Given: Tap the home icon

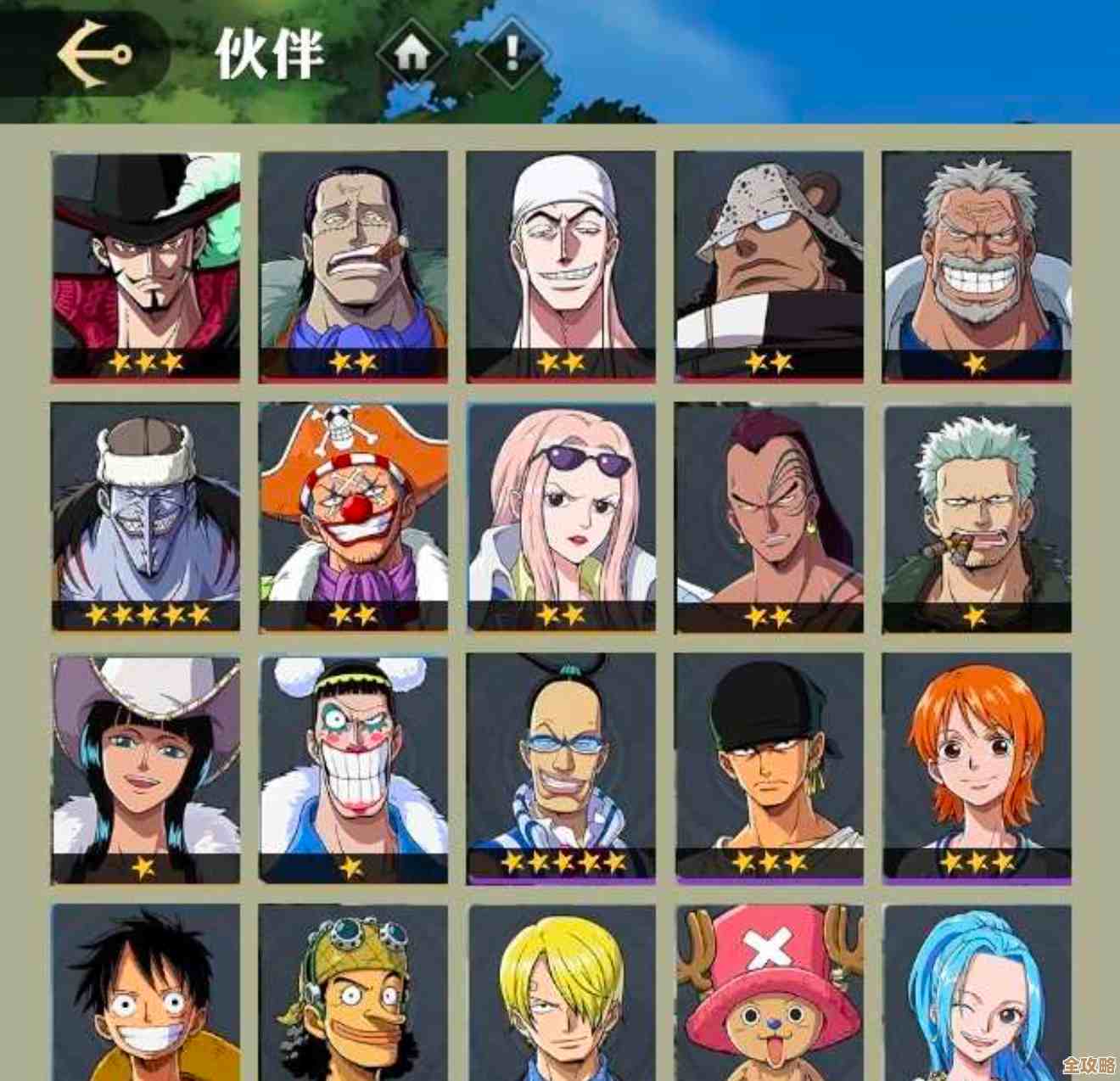Looking at the screenshot, I should tap(412, 54).
